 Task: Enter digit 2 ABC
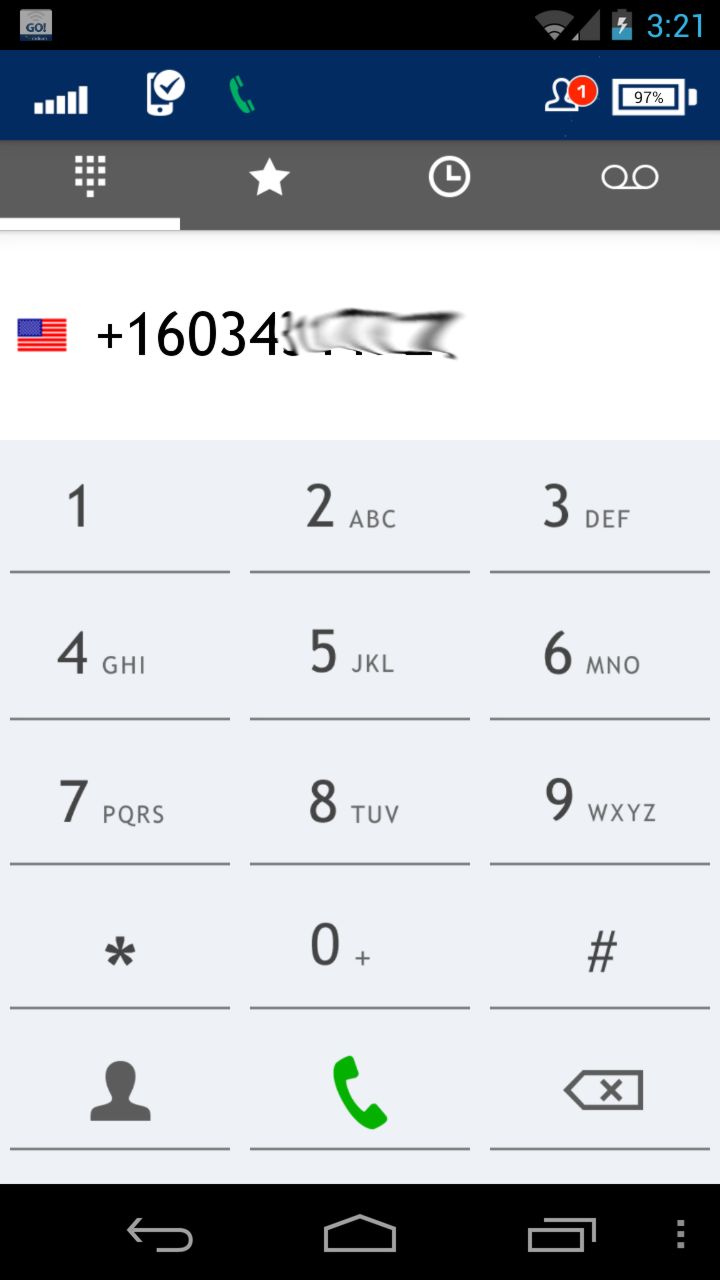[x=360, y=506]
